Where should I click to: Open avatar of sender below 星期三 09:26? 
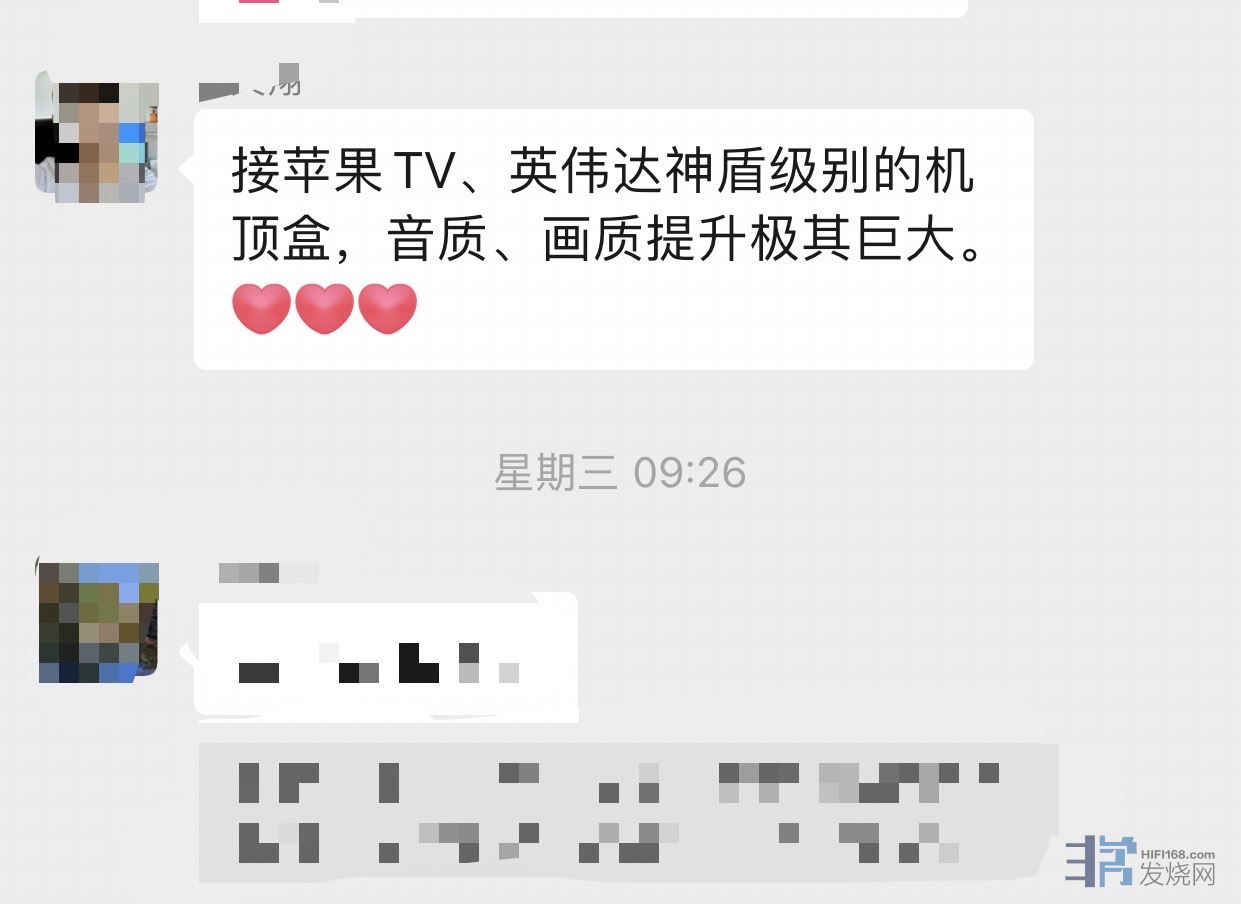(97, 621)
